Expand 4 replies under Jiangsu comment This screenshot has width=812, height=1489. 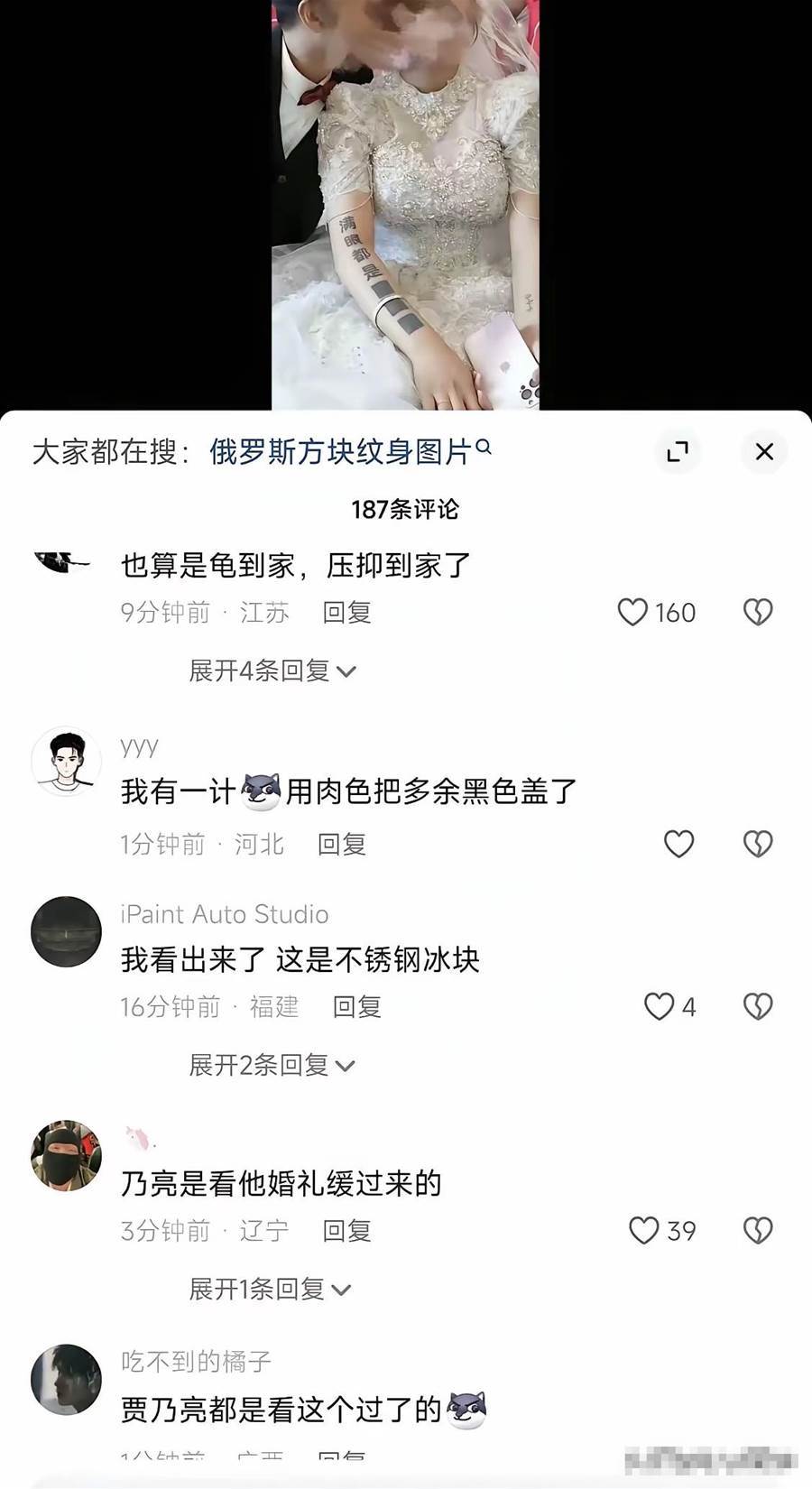(x=272, y=671)
